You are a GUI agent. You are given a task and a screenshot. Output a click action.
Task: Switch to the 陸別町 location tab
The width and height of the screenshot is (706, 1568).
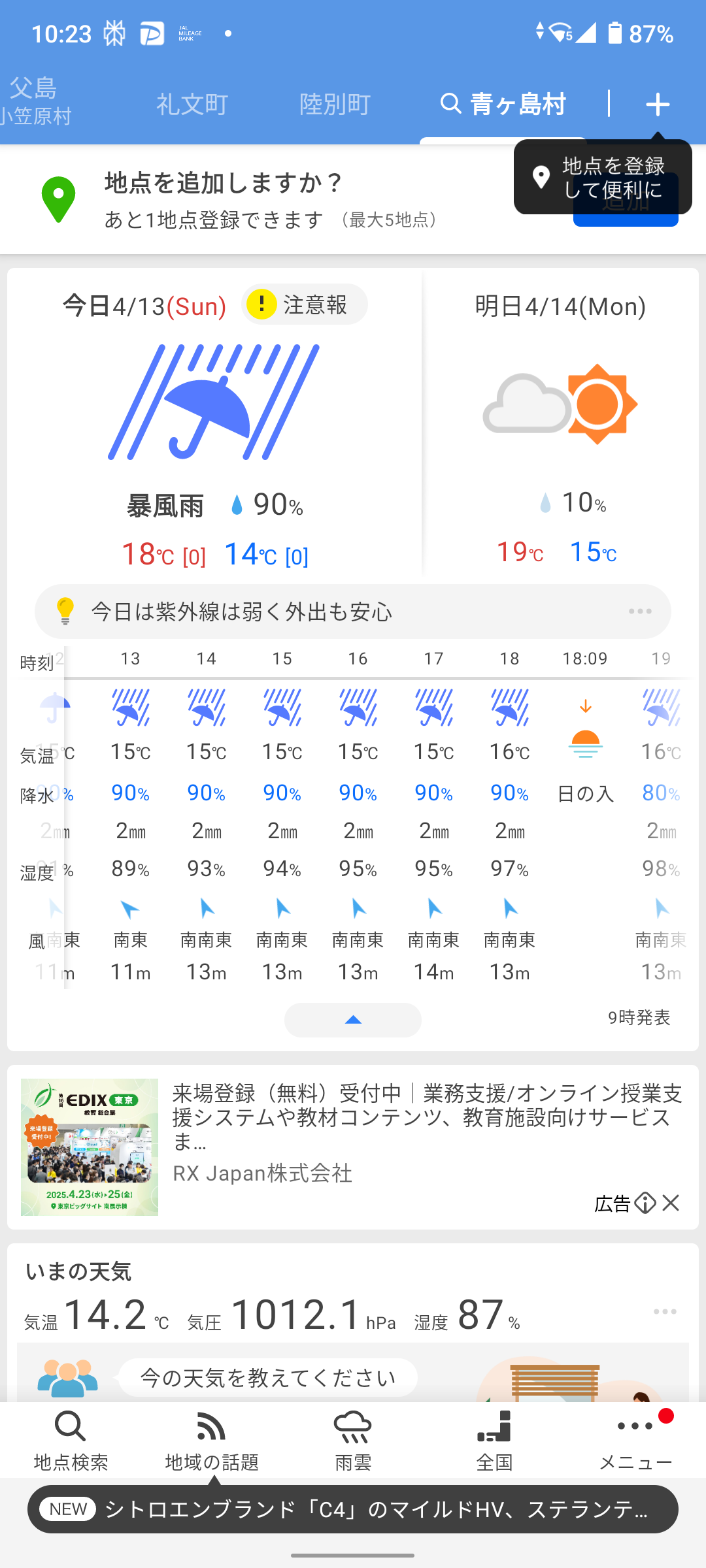[335, 105]
